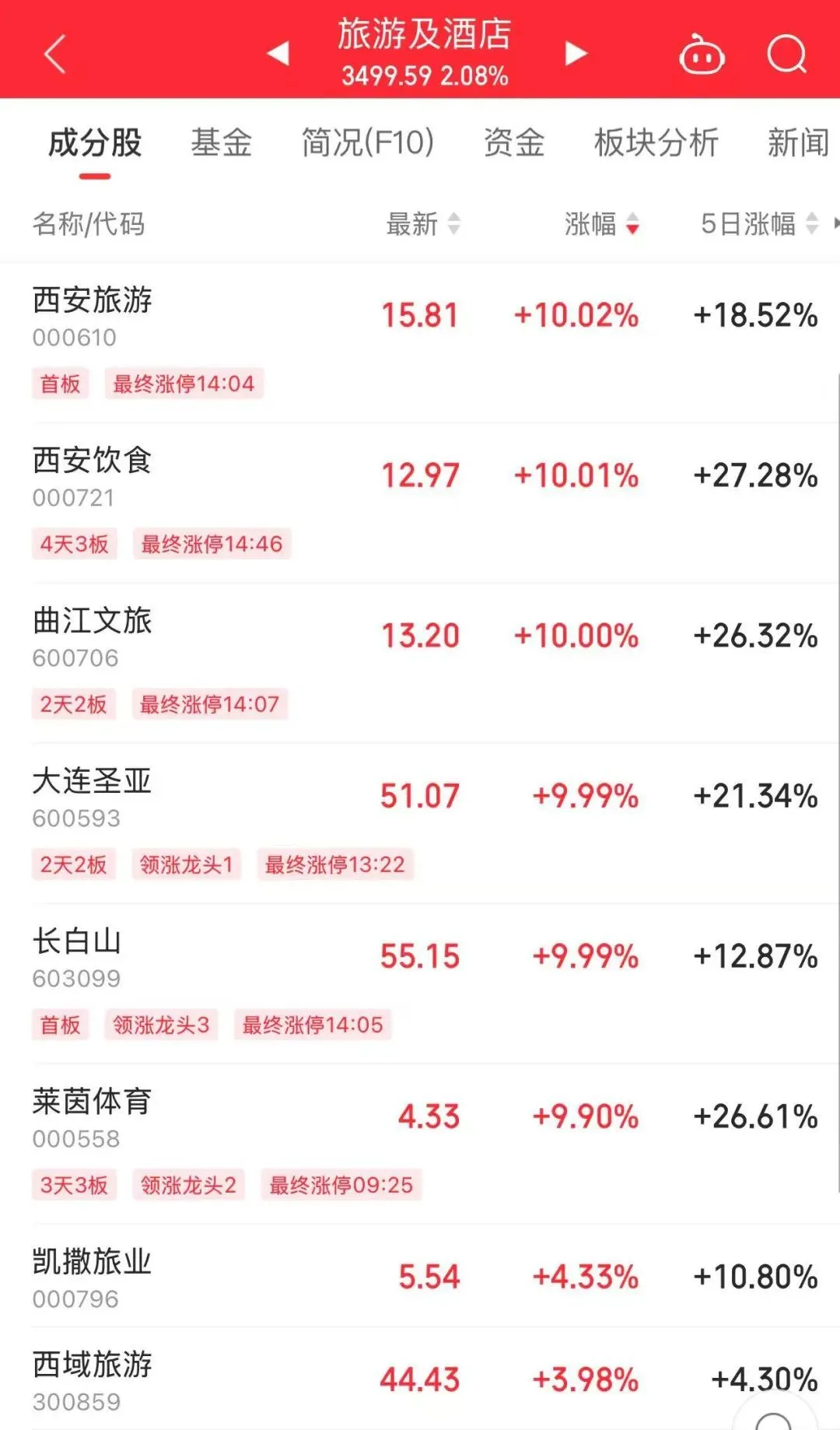This screenshot has width=840, height=1430.
Task: Open the 板块分析 tab
Action: pyautogui.click(x=656, y=143)
